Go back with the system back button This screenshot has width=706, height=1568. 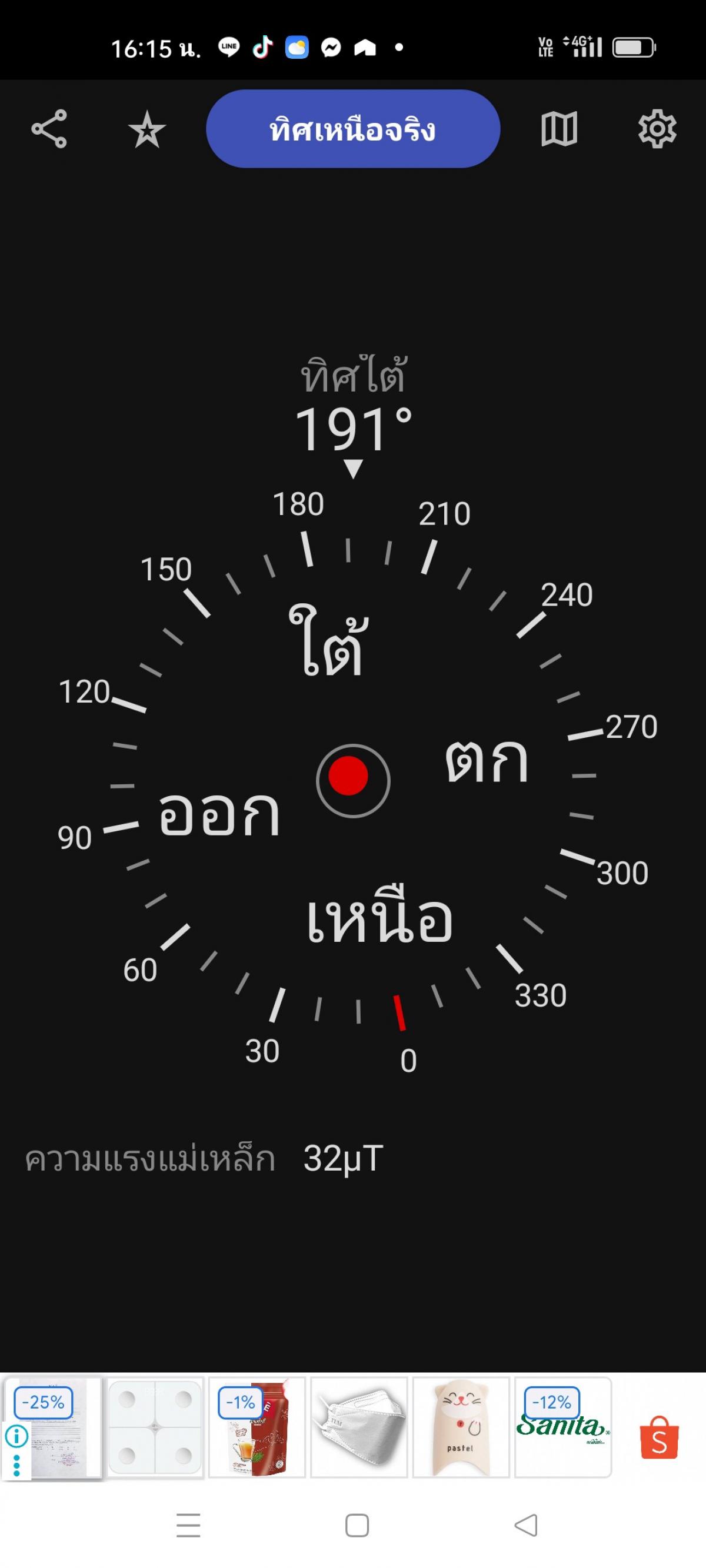(527, 1526)
